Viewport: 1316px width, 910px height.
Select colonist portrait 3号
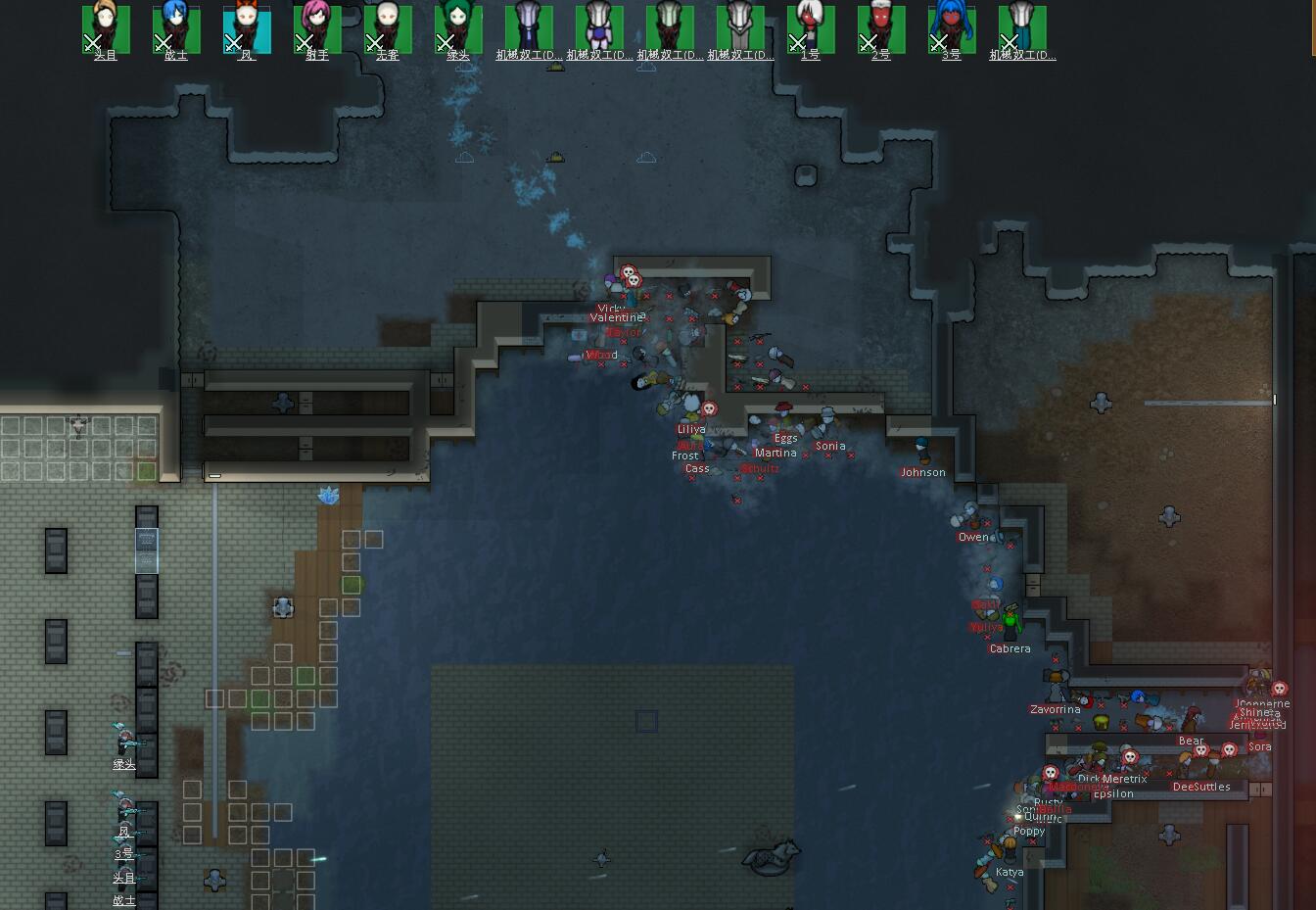952,29
